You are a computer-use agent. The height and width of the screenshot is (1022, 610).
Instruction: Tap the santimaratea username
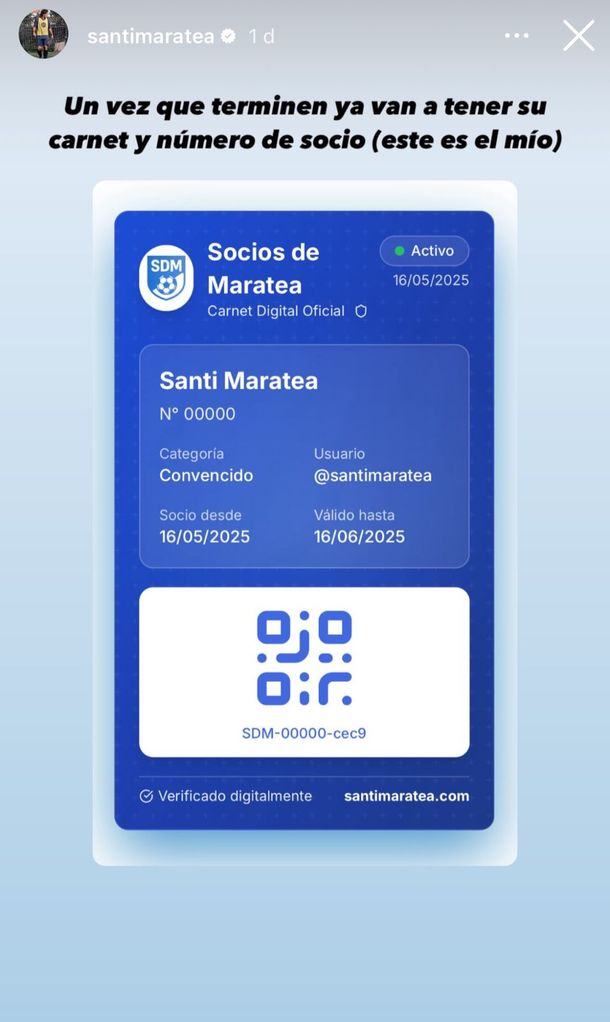(150, 36)
